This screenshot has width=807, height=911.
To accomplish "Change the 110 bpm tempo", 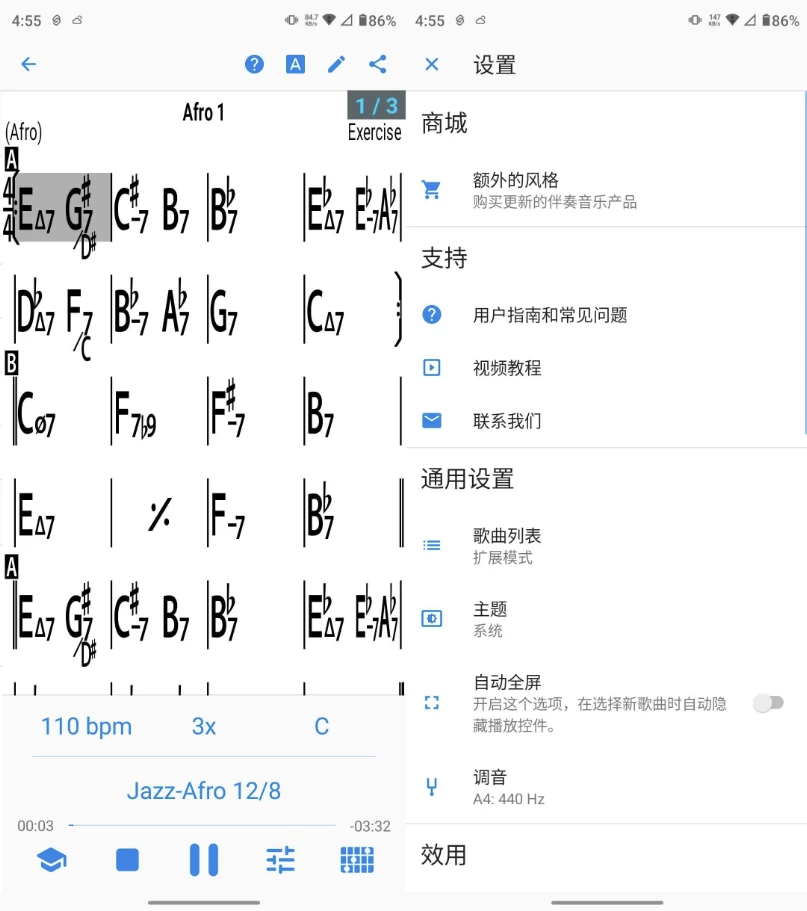I will [86, 727].
